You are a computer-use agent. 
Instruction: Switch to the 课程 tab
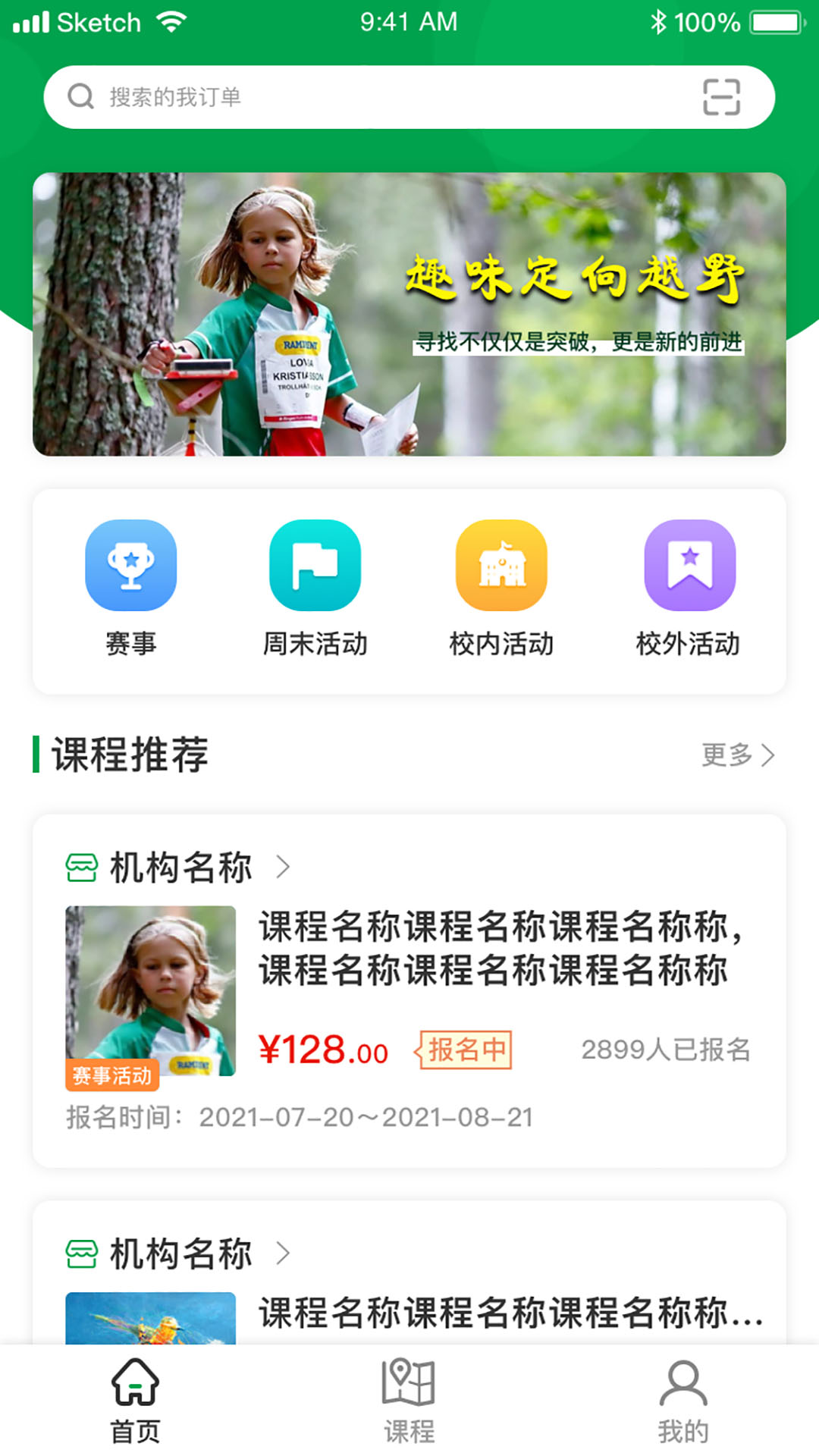(x=409, y=1401)
